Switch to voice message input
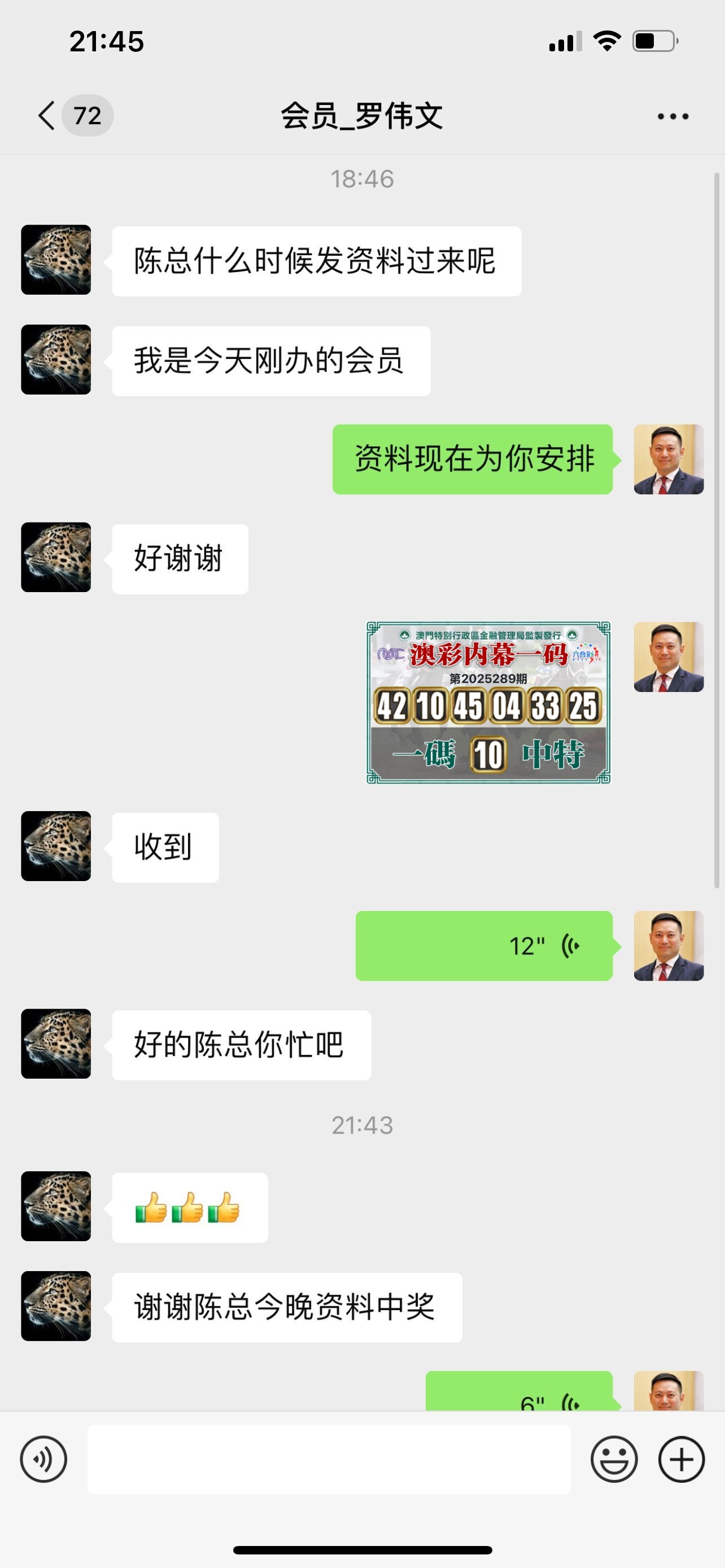 [43, 1459]
